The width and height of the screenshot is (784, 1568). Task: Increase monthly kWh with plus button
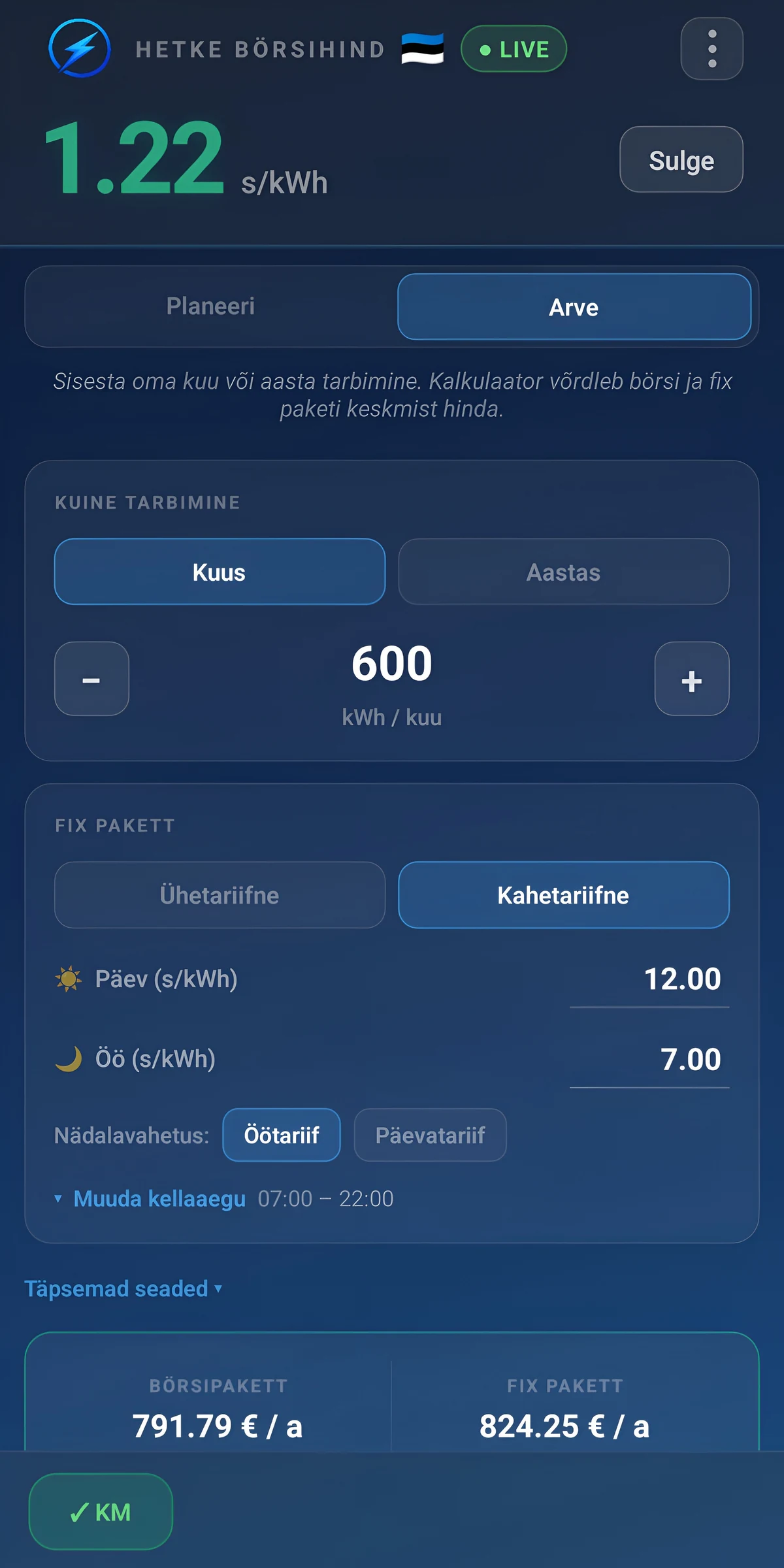pyautogui.click(x=692, y=679)
